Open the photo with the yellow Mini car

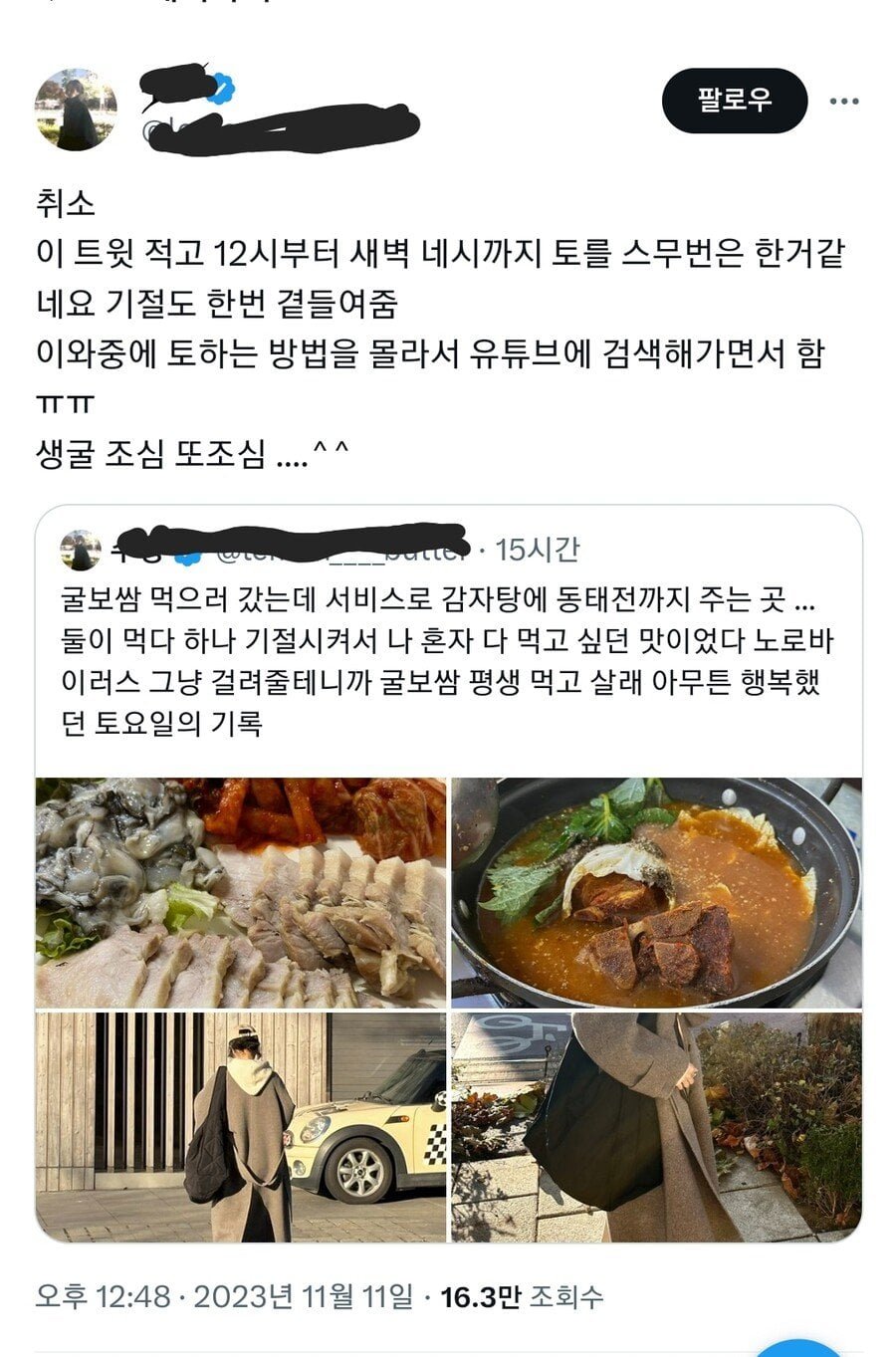[240, 1127]
